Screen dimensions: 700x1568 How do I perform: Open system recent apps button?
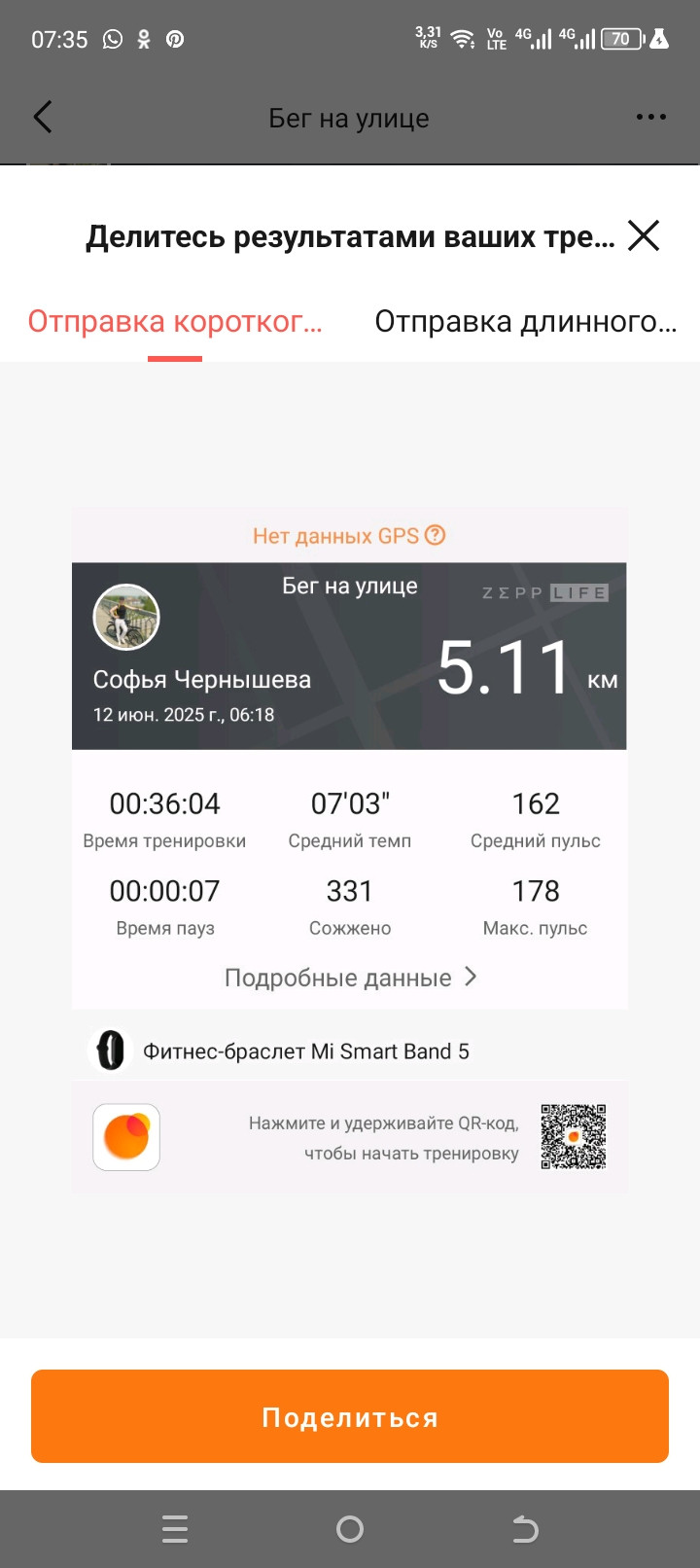click(175, 1529)
